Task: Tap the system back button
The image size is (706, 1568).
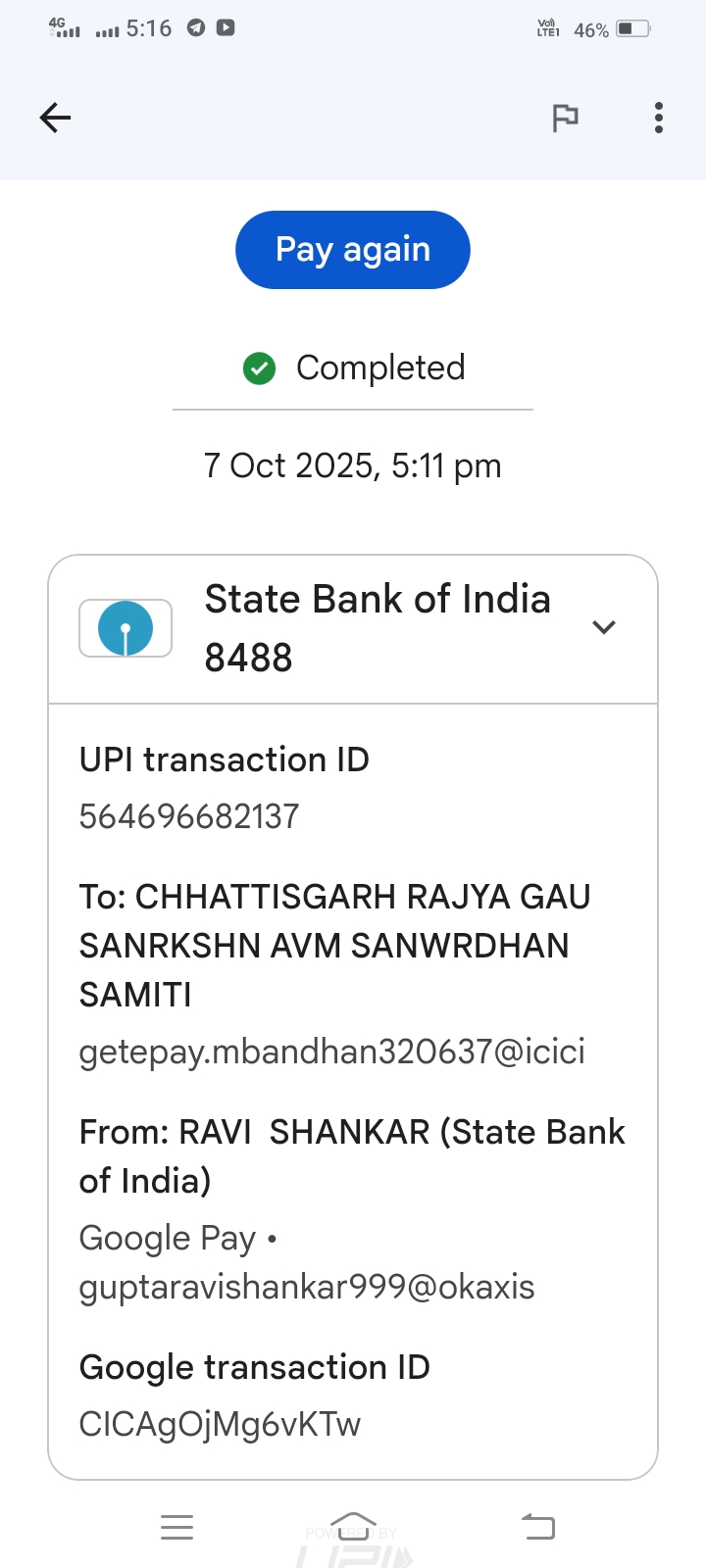Action: pyautogui.click(x=537, y=1526)
